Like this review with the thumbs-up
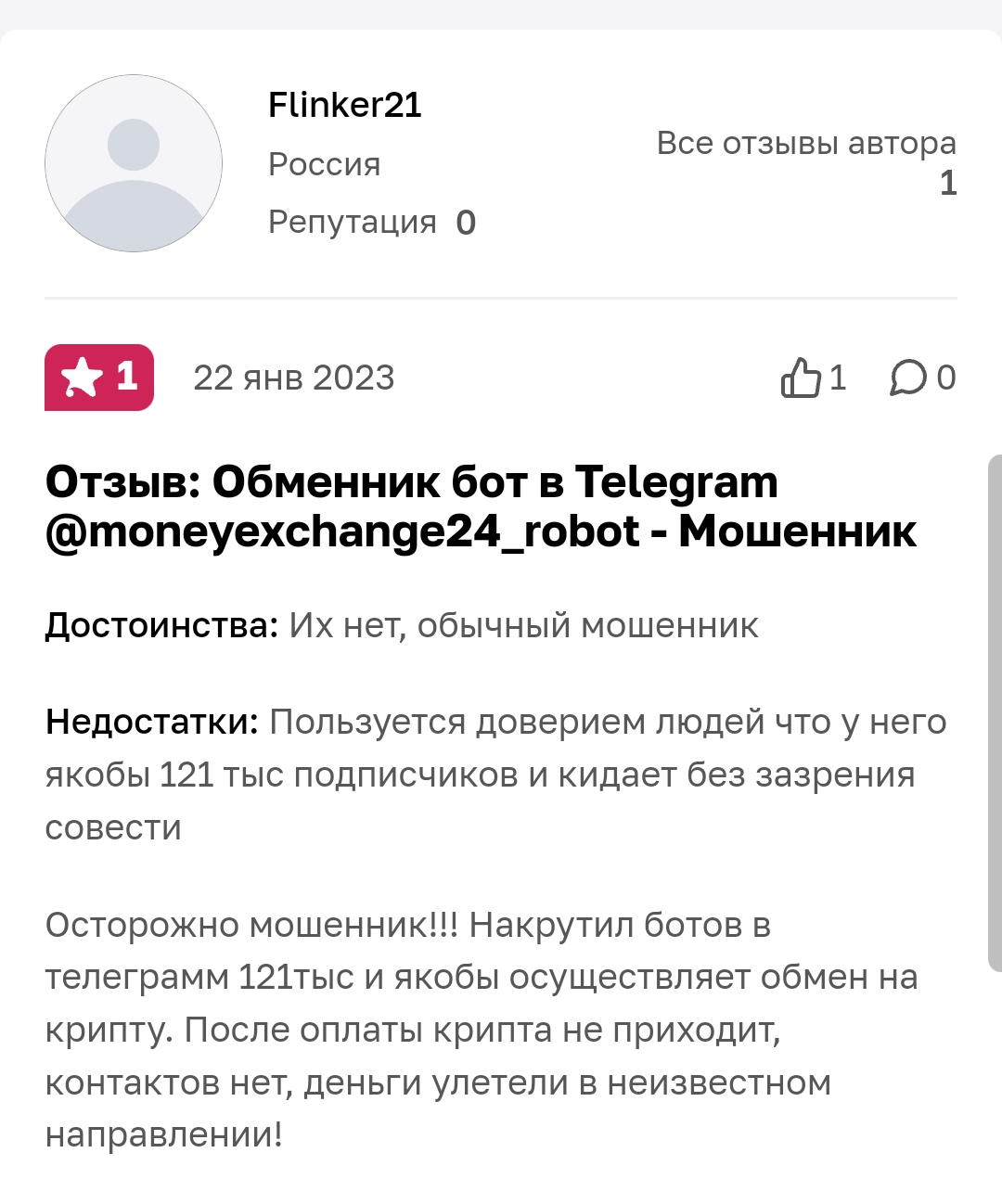1002x1204 pixels. (x=802, y=378)
